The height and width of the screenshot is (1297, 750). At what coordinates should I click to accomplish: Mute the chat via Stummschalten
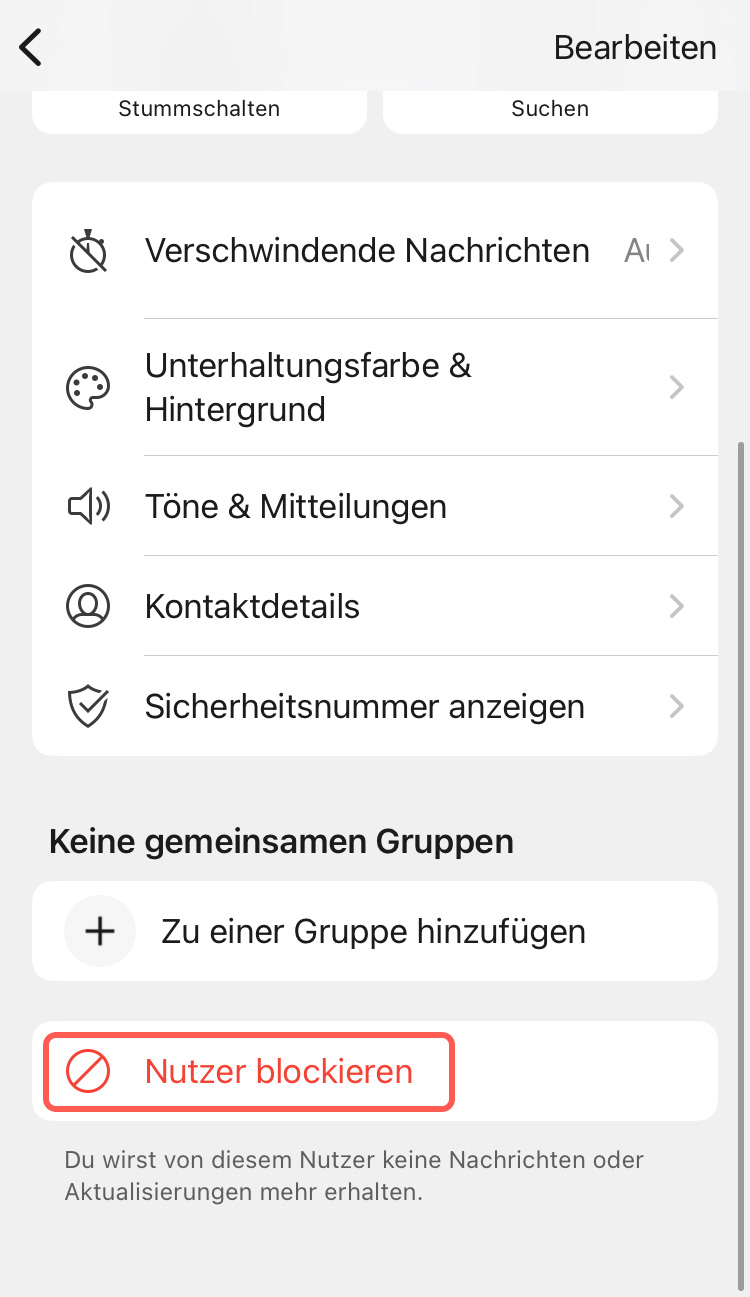click(x=199, y=110)
